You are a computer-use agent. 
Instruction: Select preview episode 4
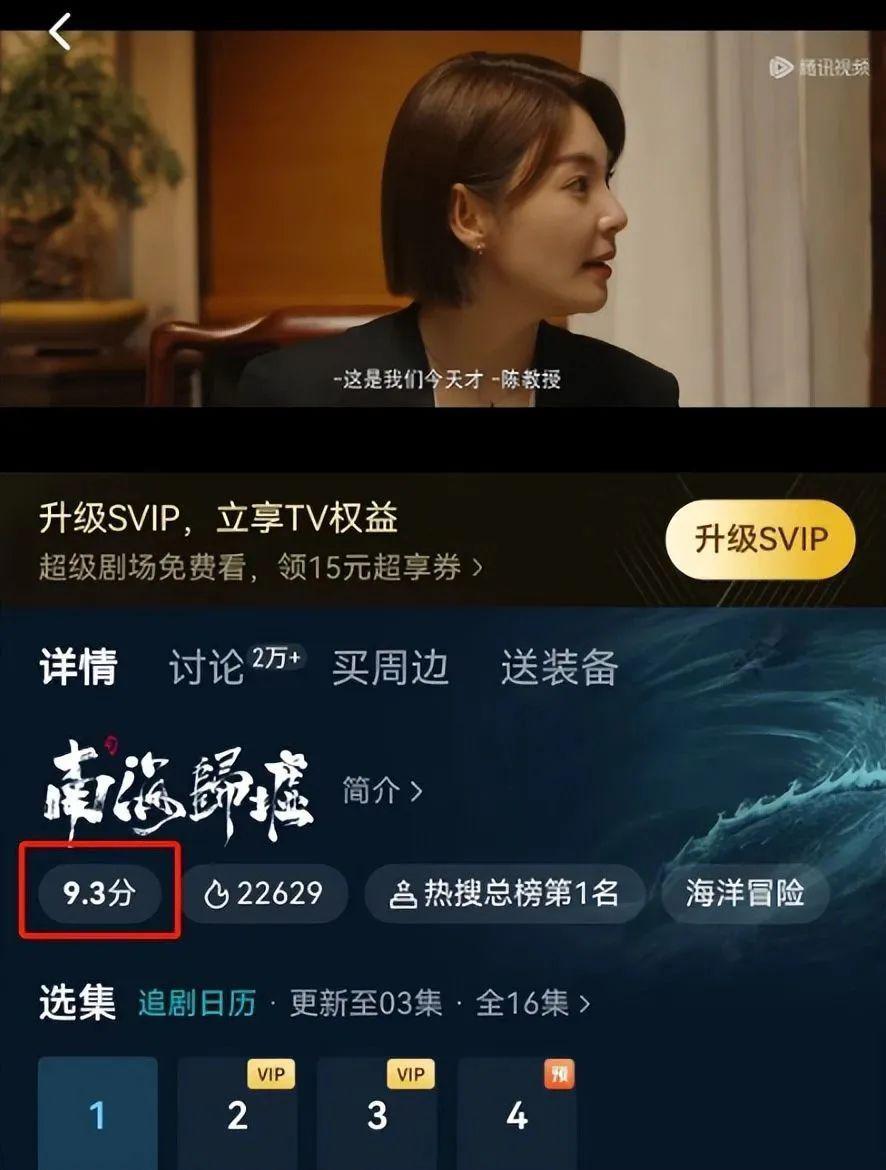[x=516, y=1115]
